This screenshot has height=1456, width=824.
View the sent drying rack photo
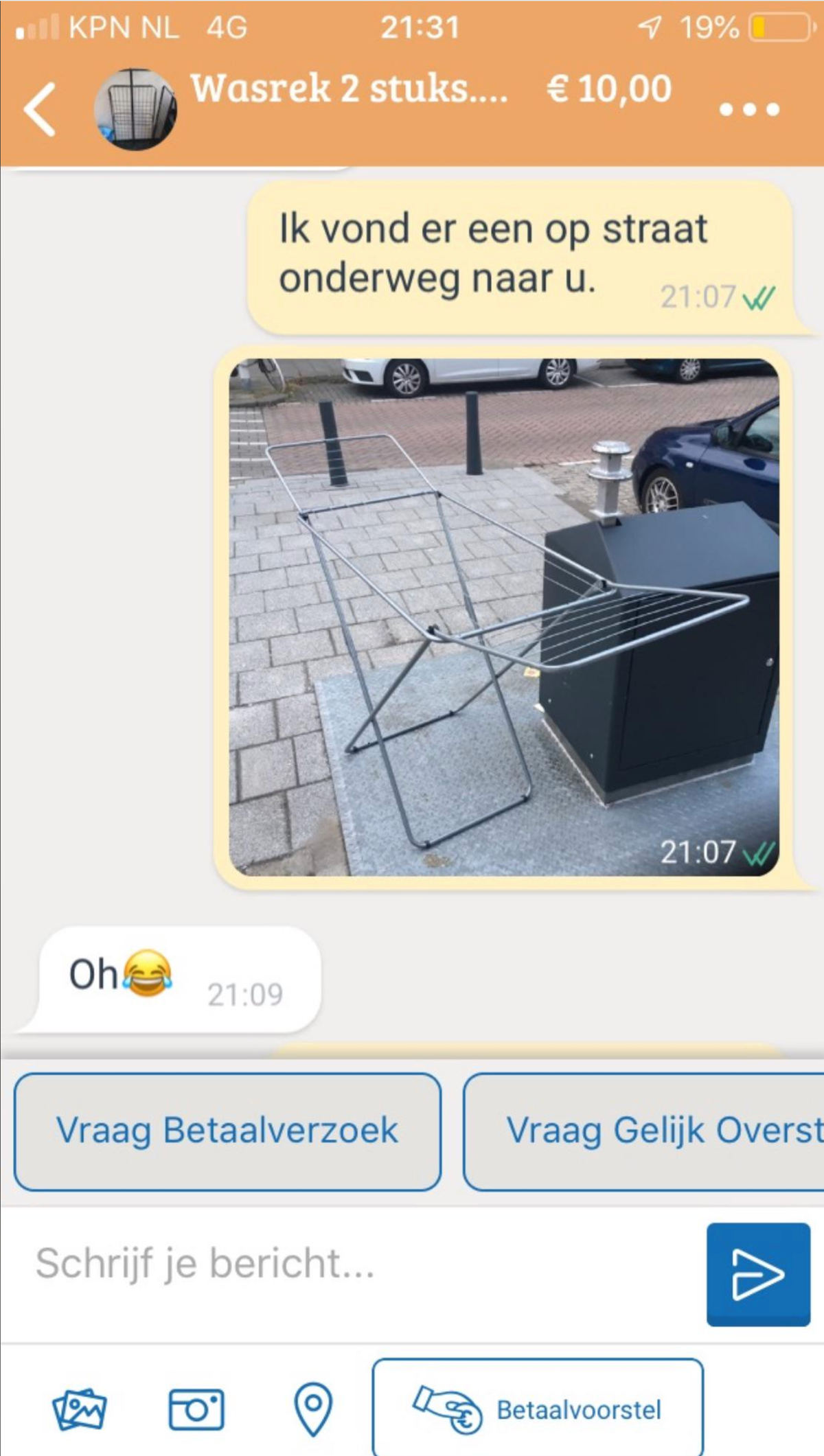504,616
